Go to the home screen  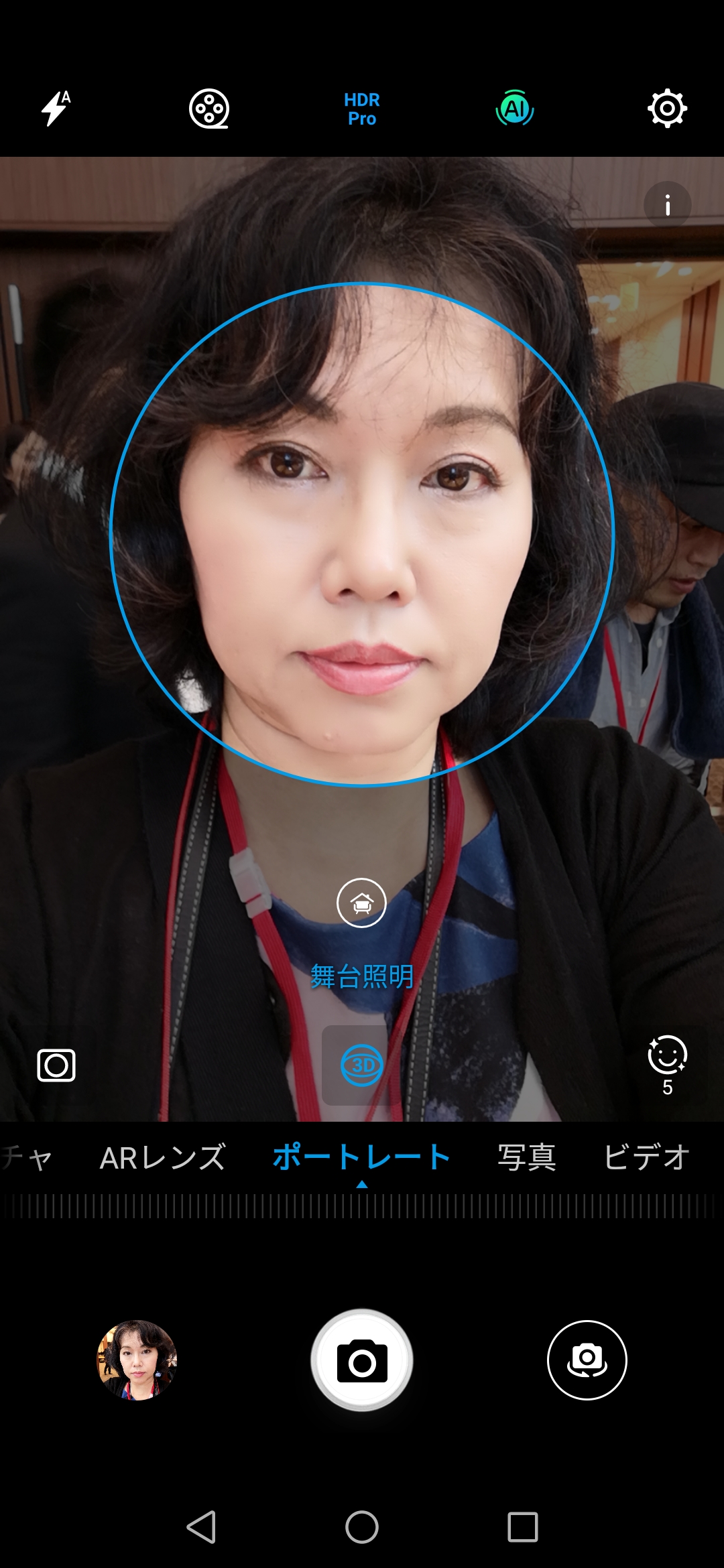click(362, 1527)
